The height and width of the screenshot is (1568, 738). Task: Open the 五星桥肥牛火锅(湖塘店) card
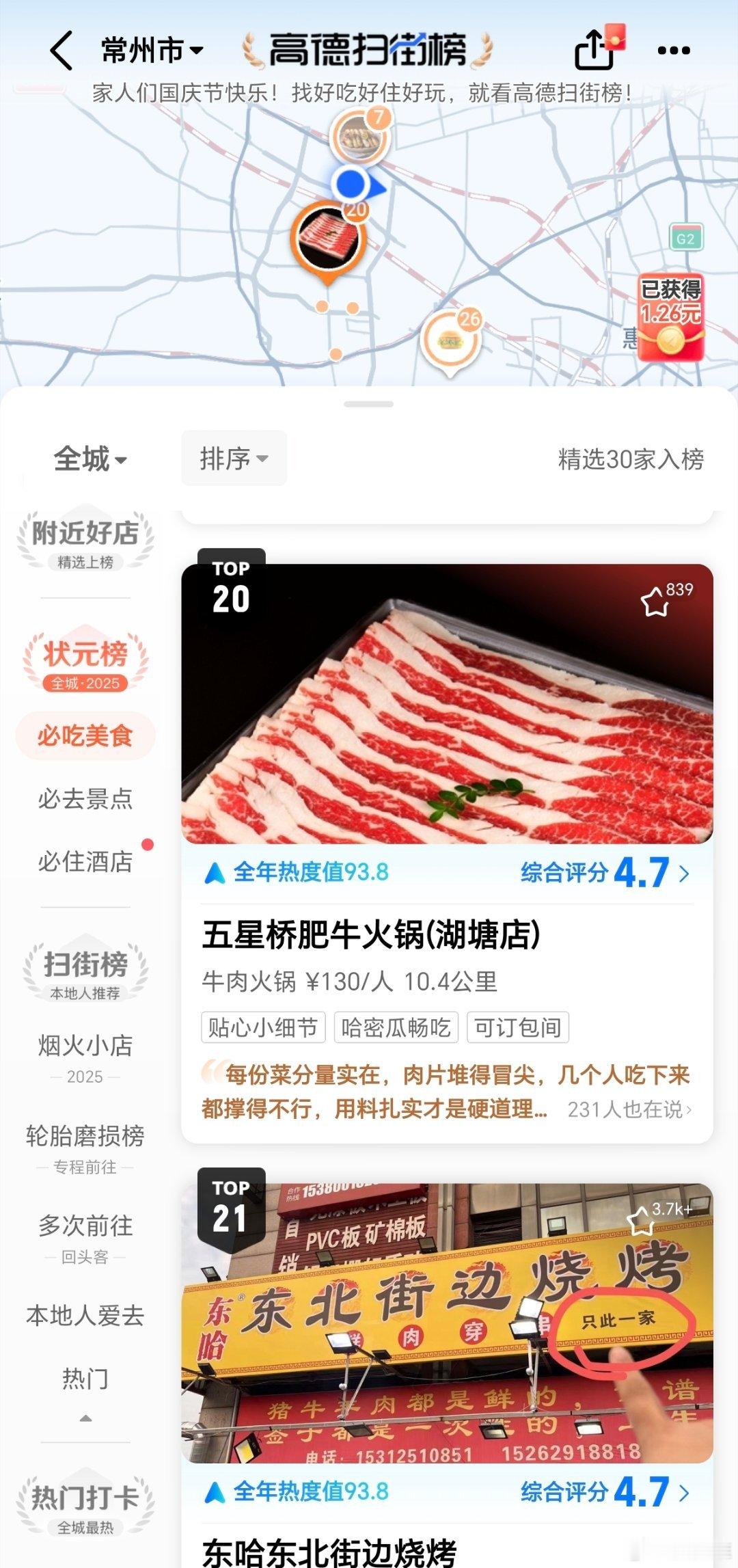371,935
